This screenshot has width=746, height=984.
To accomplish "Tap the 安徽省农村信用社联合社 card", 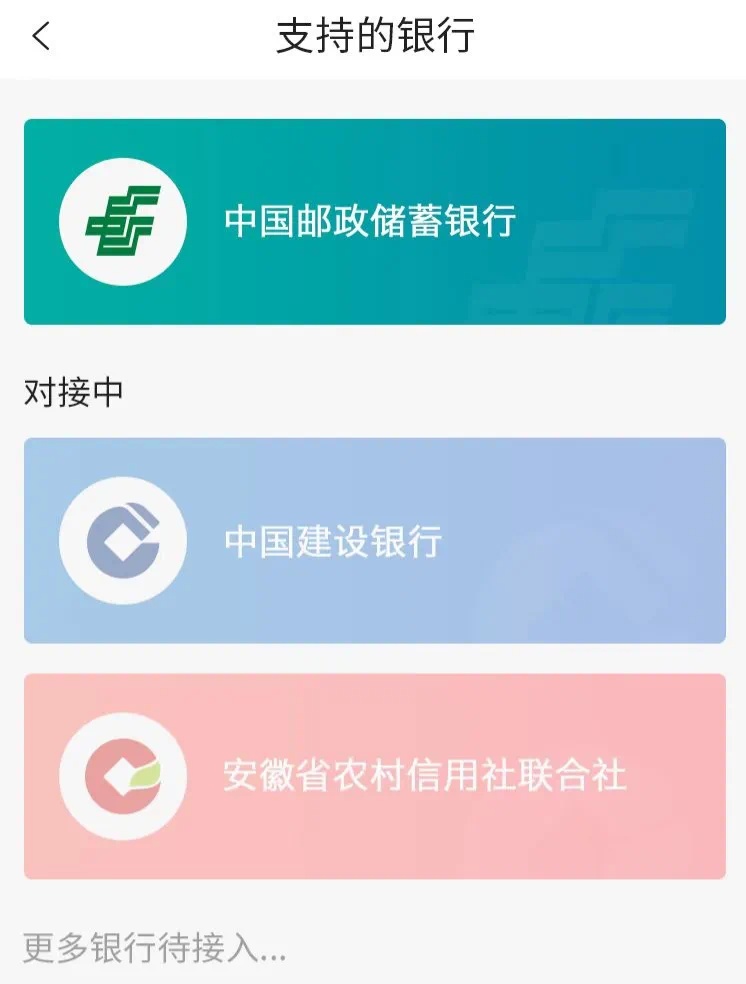I will [x=374, y=776].
